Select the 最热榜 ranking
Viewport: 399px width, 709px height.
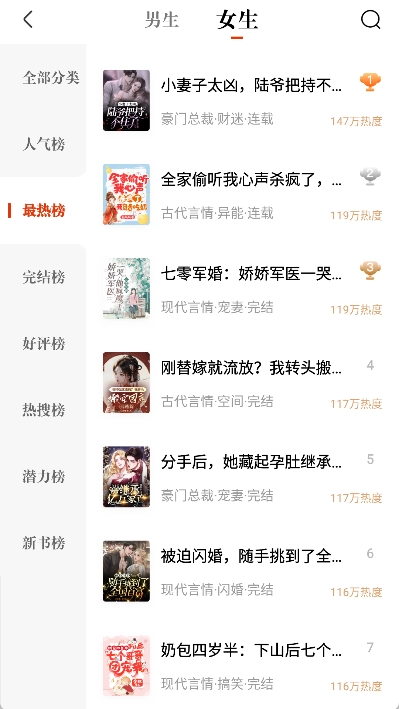pos(44,210)
